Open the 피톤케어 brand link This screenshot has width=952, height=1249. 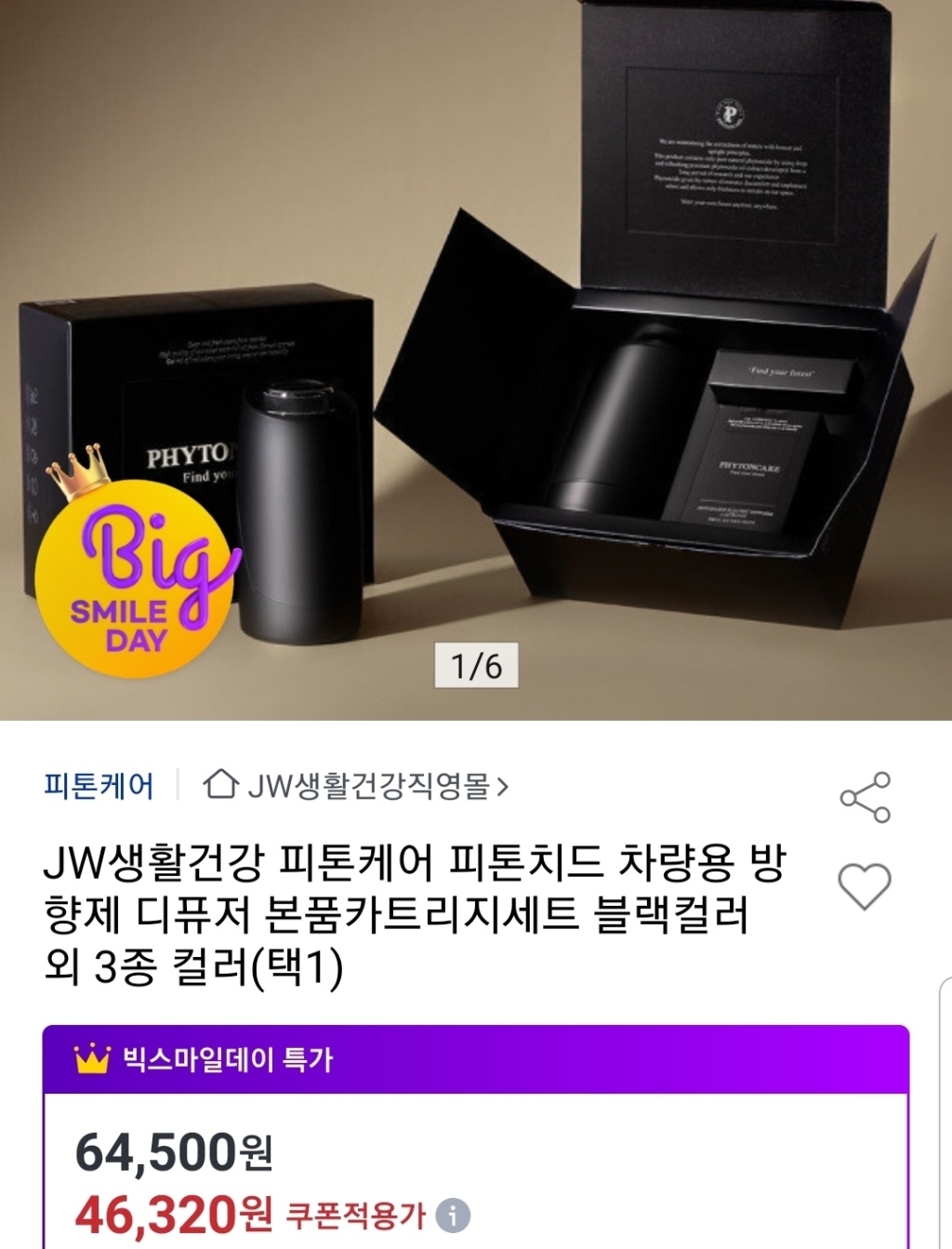point(99,786)
